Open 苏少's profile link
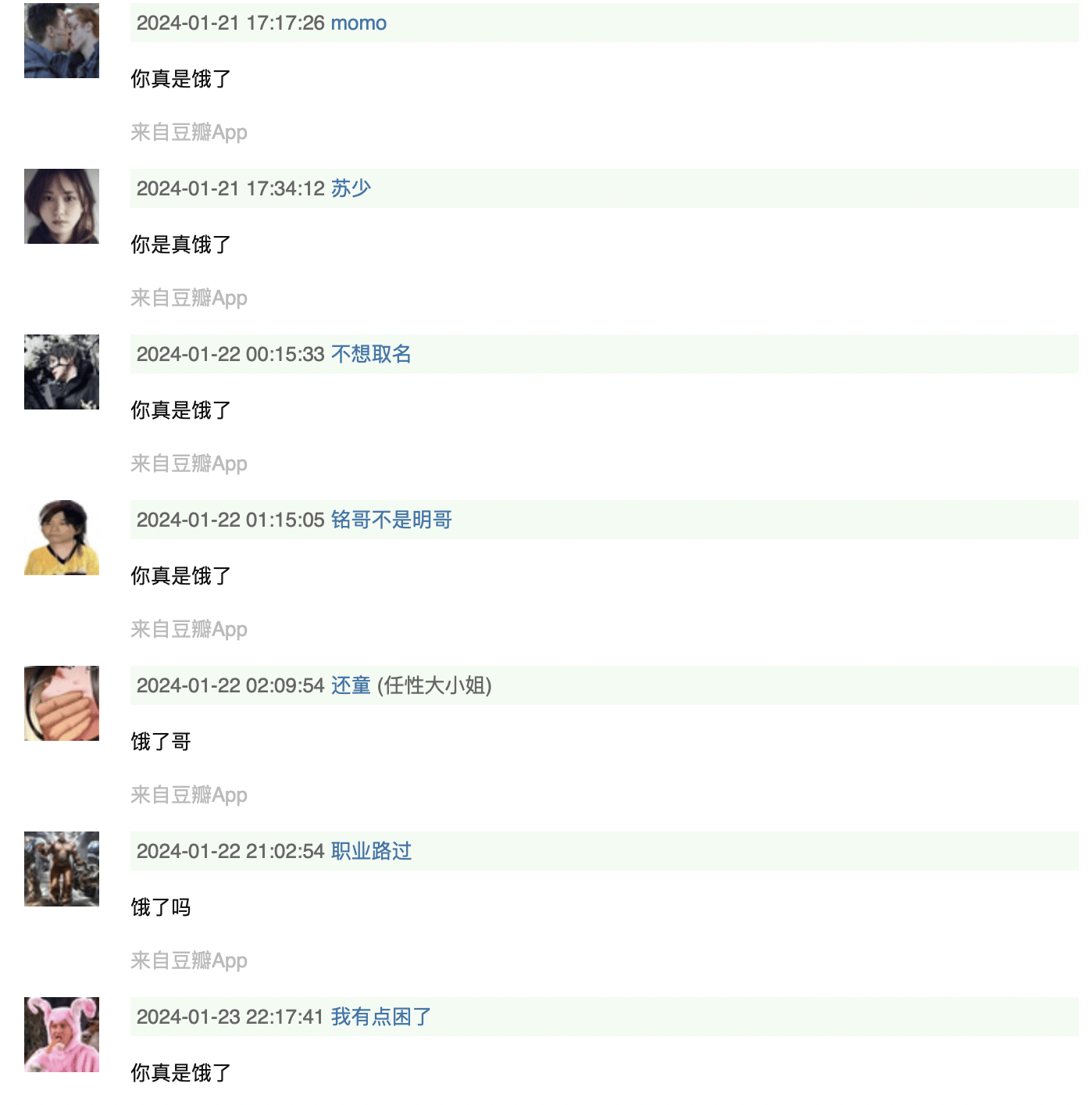This screenshot has height=1105, width=1092. pos(351,188)
